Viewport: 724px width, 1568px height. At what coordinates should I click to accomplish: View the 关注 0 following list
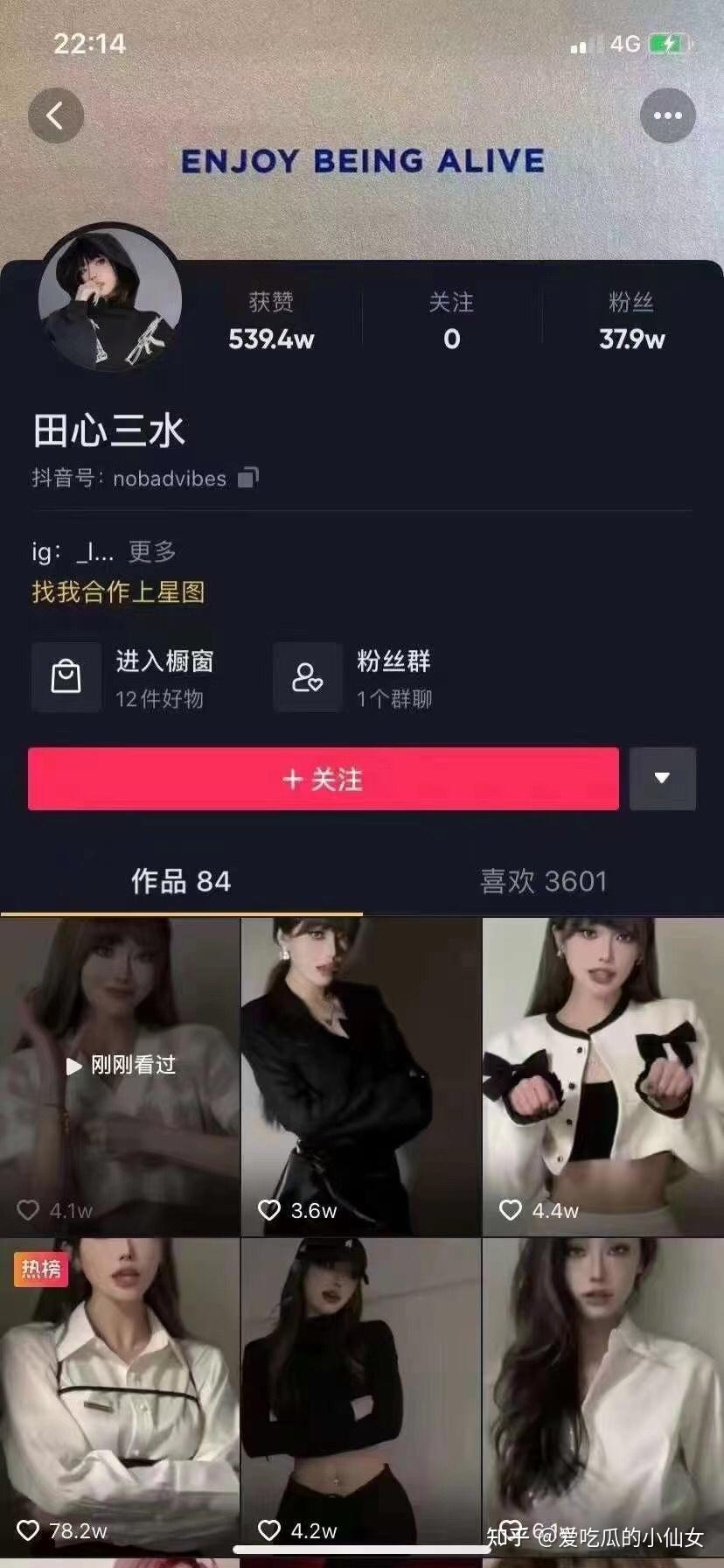tap(451, 321)
